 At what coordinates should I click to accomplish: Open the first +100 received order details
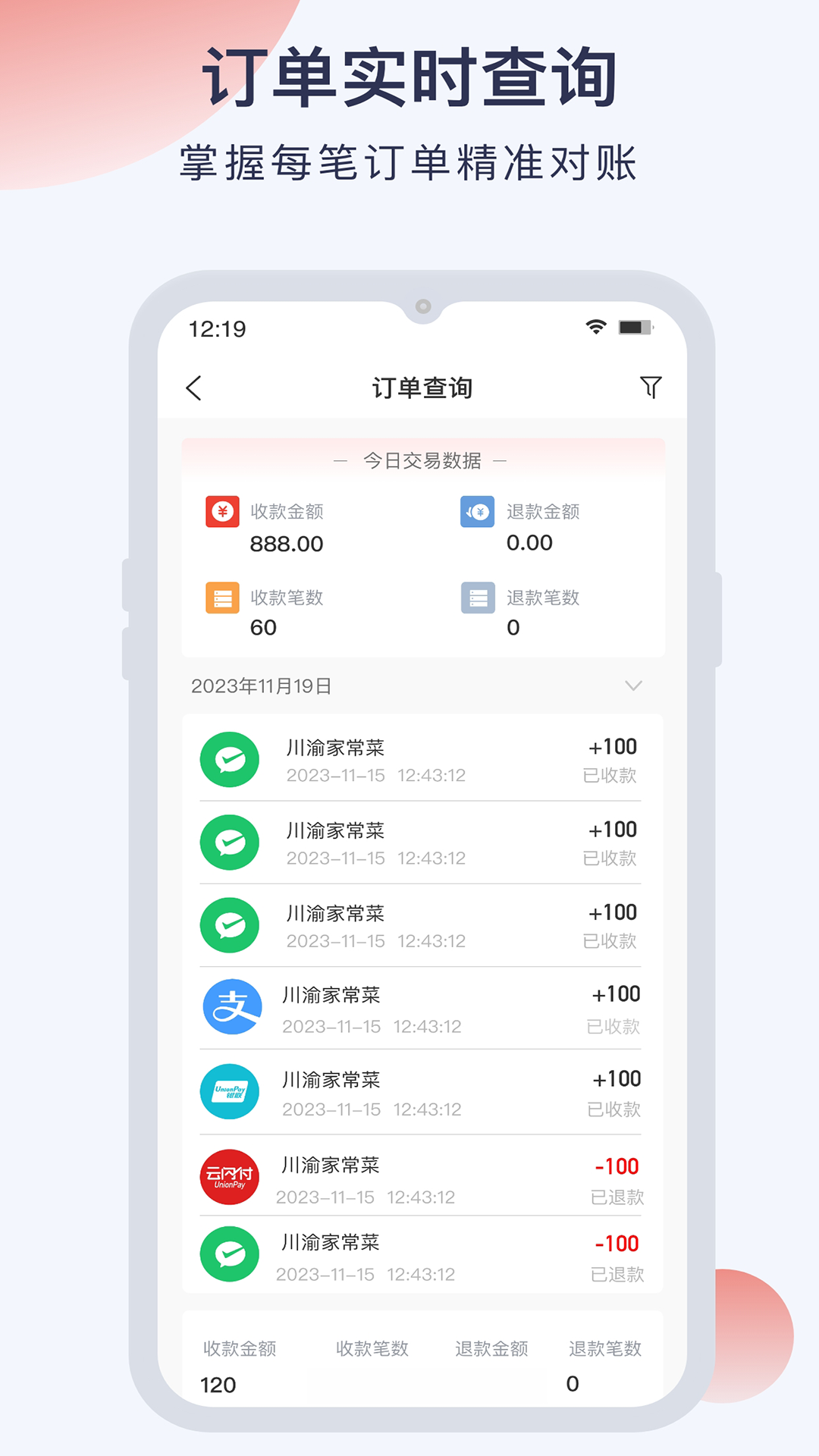pos(422,758)
